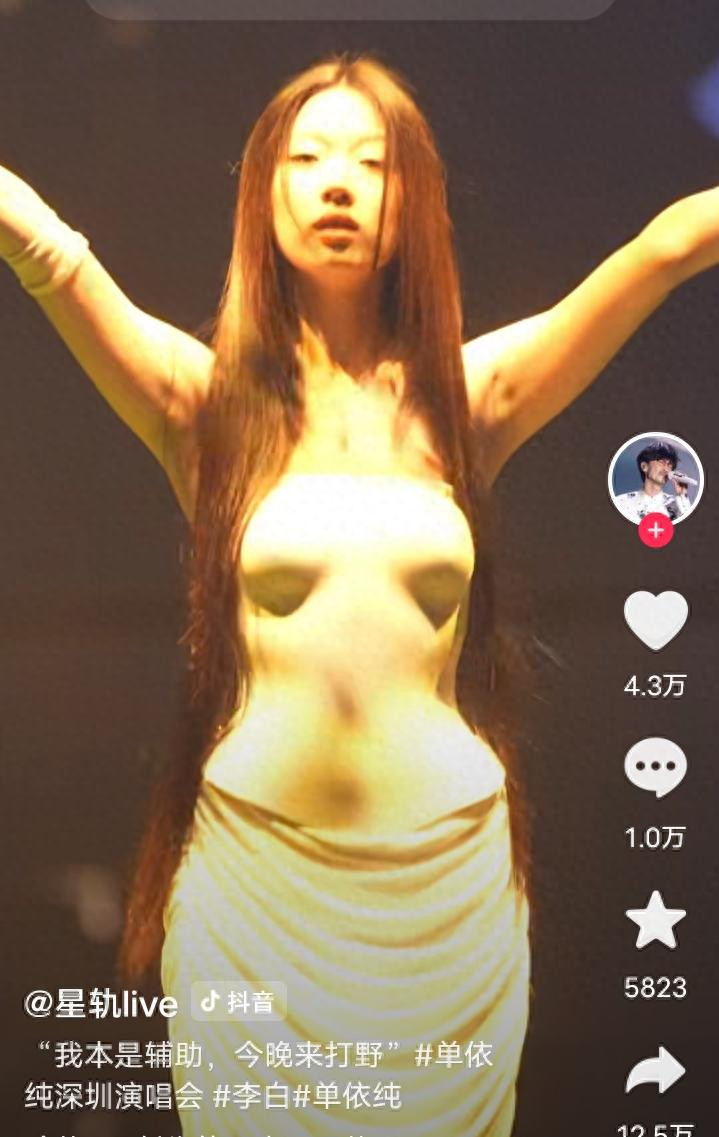Visit the @星轨live profile from the username
The image size is (719, 1137).
coord(101,1003)
